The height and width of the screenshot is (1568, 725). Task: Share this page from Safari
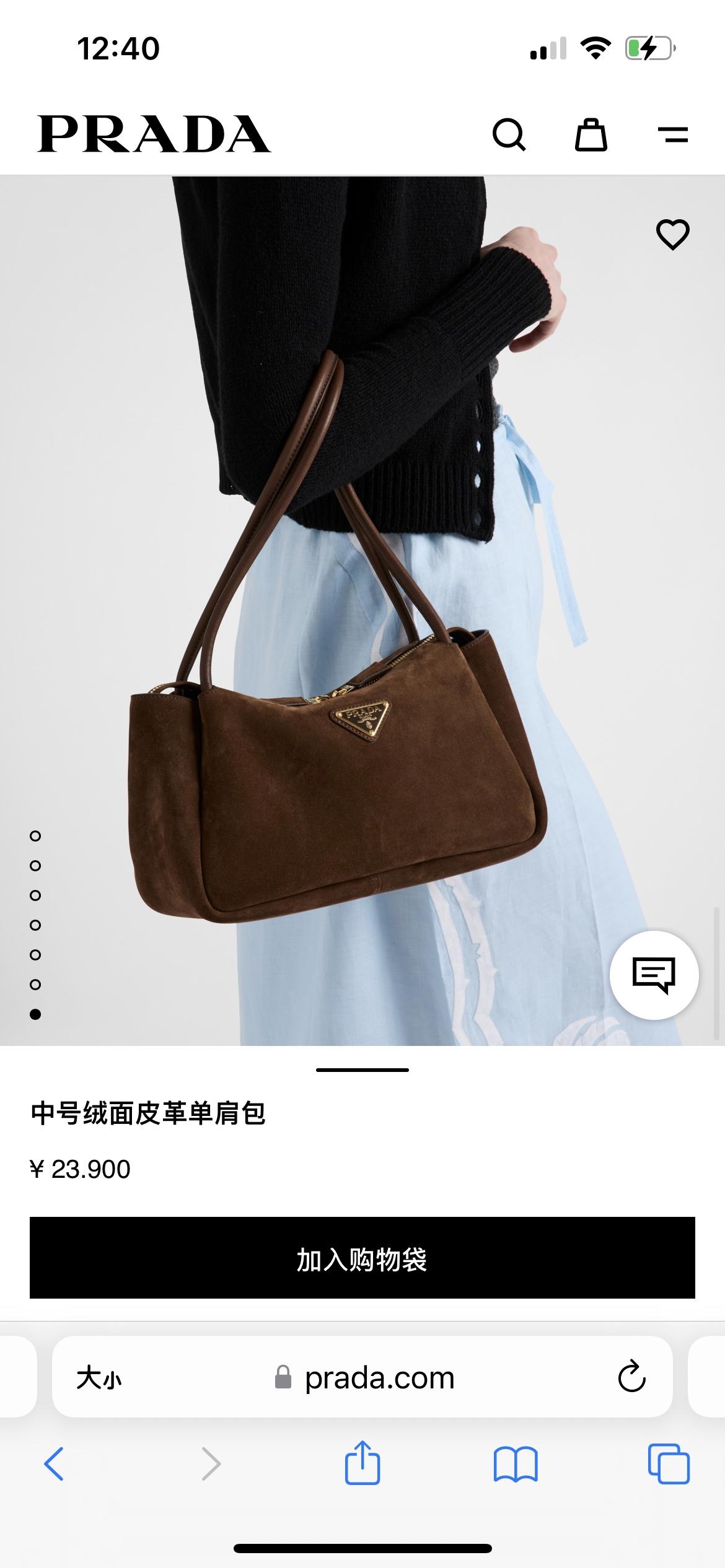pyautogui.click(x=362, y=1463)
